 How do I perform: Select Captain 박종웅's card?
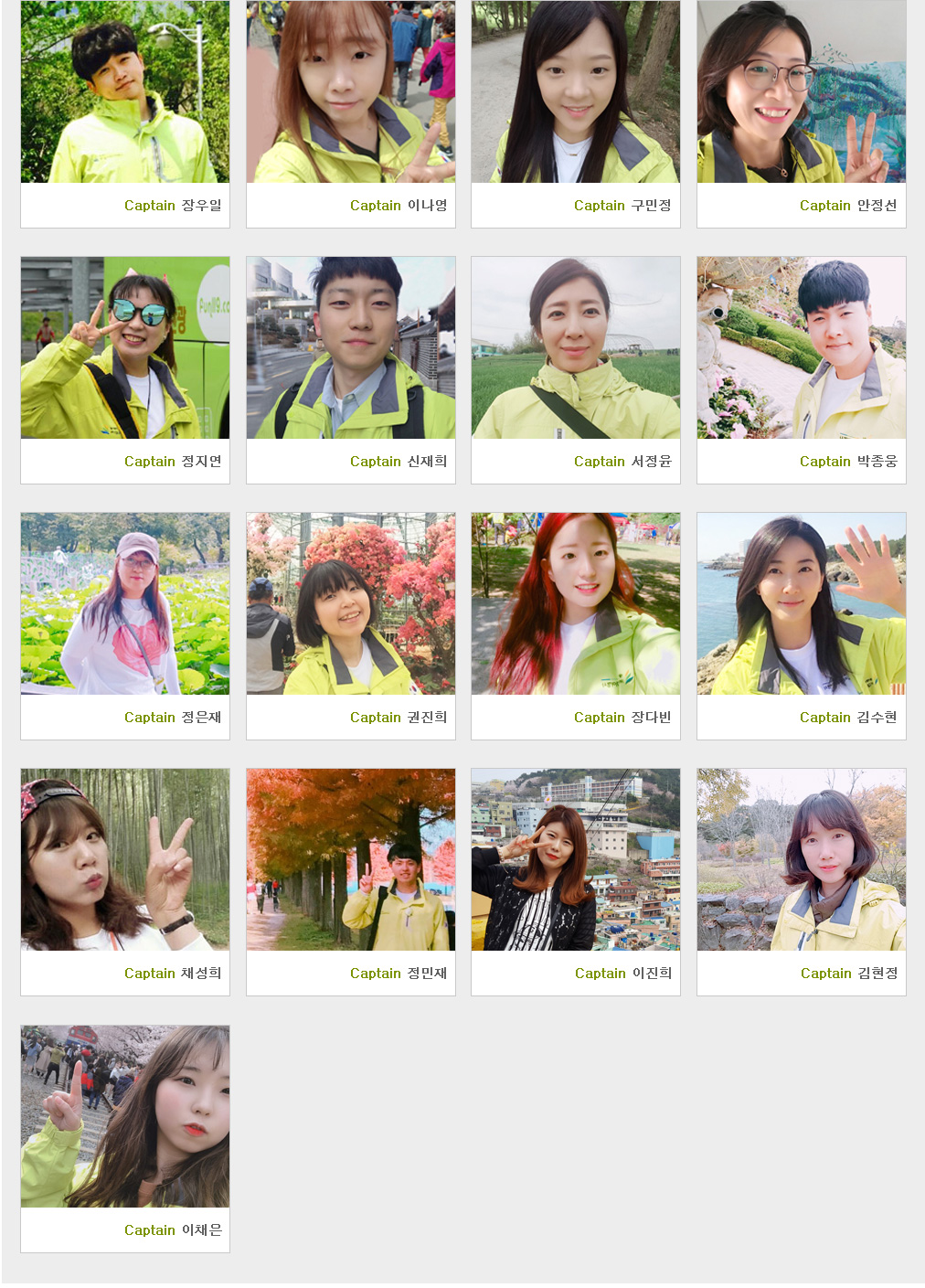click(802, 357)
